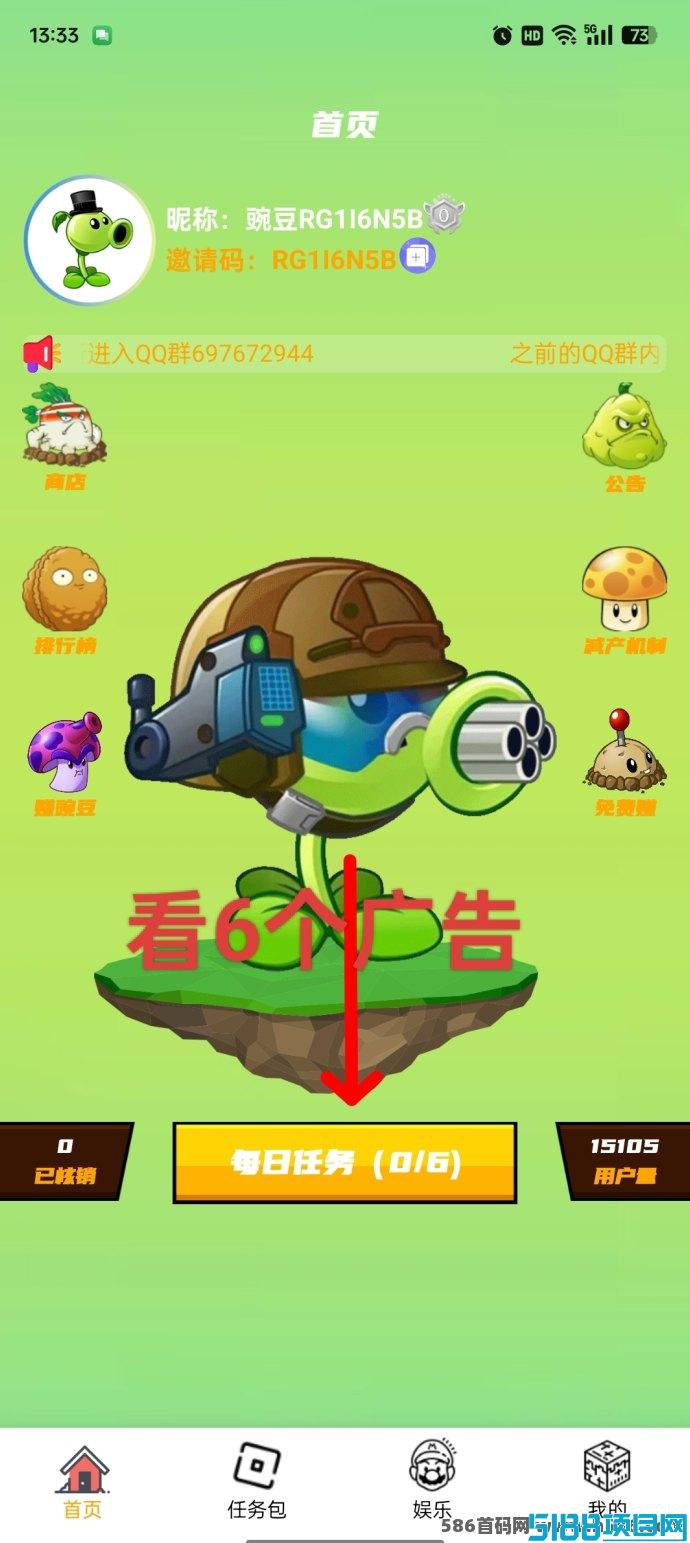The height and width of the screenshot is (1543, 690).
Task: Copy the invite code RG1I6N5B
Action: tap(417, 258)
